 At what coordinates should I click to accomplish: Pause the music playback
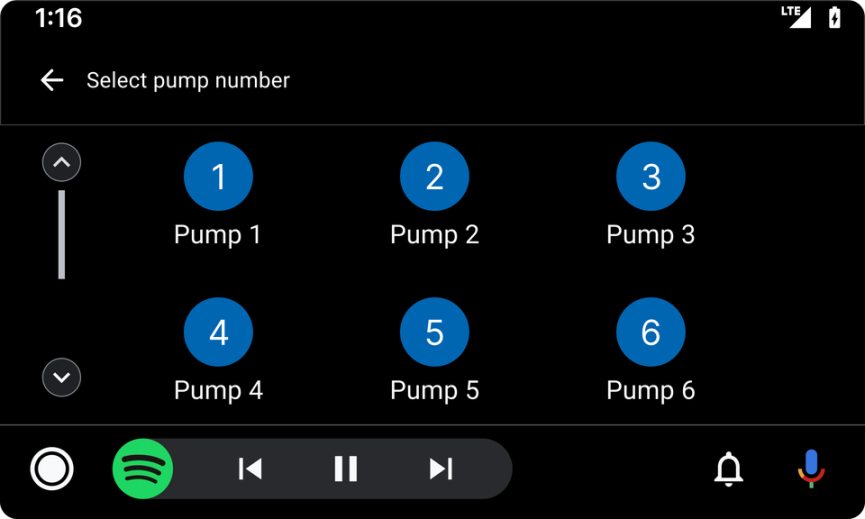tap(346, 468)
